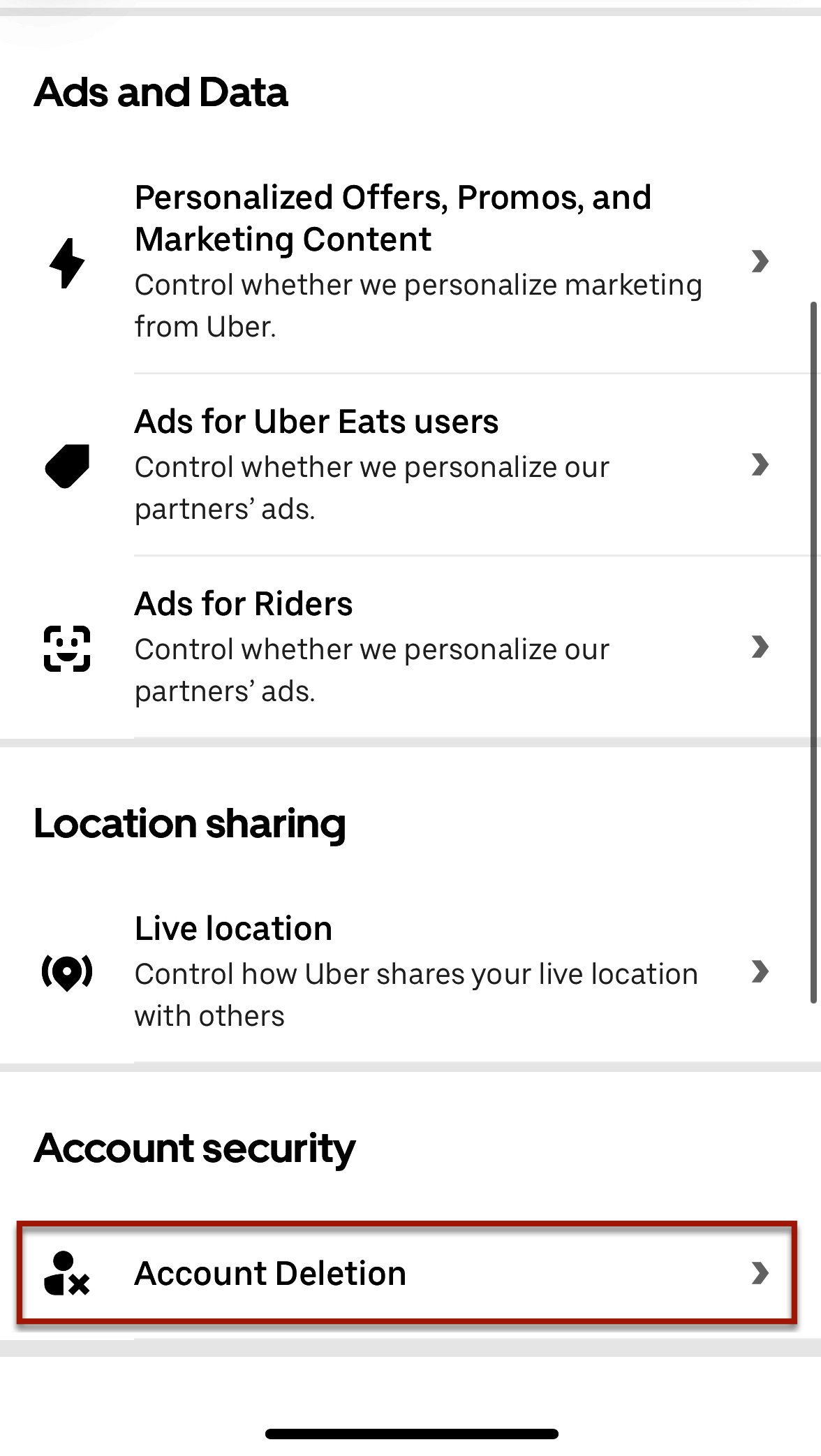Open Ads for Uber Eats users settings
Image resolution: width=821 pixels, height=1456 pixels.
pos(410,464)
